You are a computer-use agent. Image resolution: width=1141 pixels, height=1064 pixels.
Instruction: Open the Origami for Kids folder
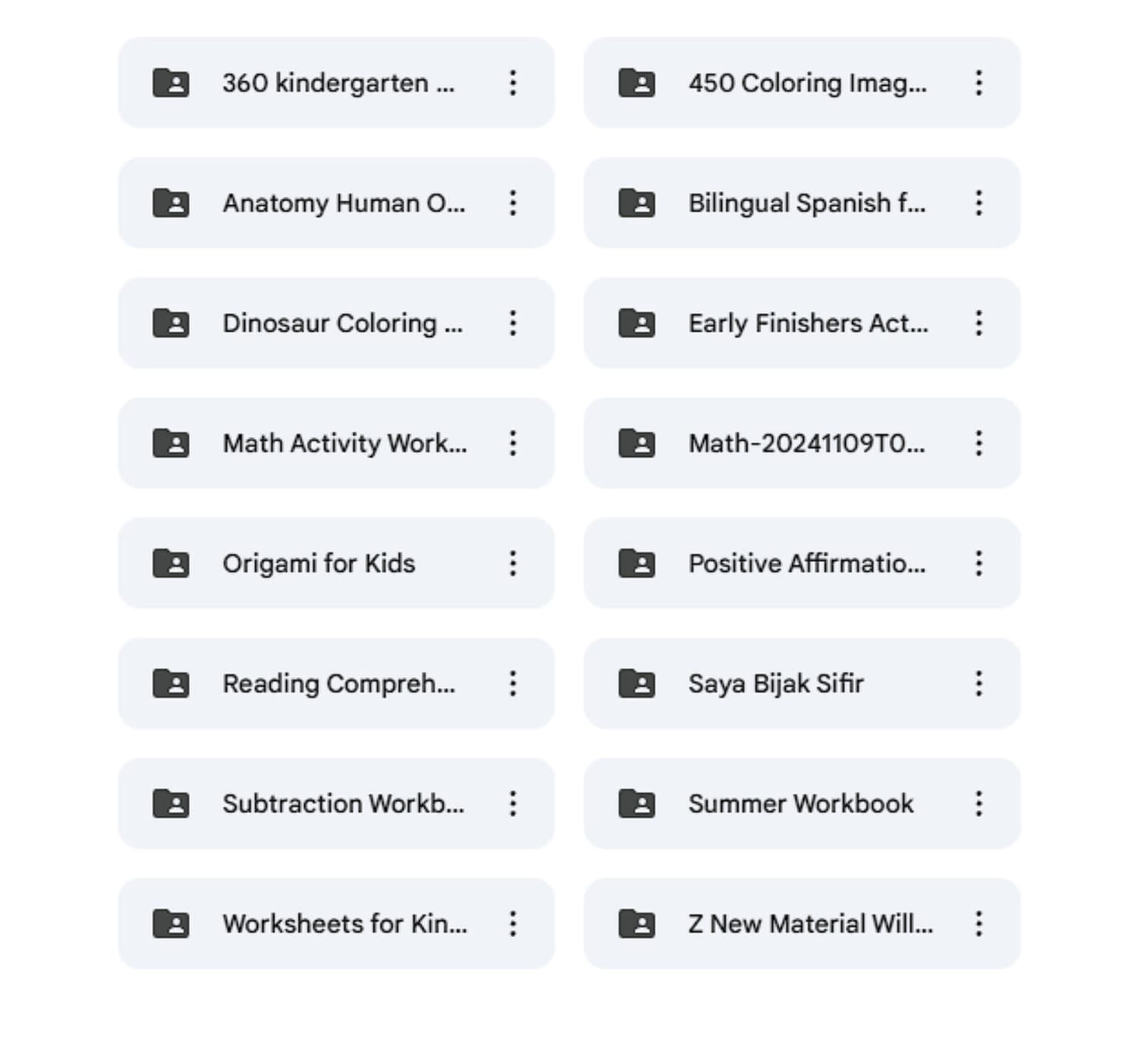pos(336,564)
